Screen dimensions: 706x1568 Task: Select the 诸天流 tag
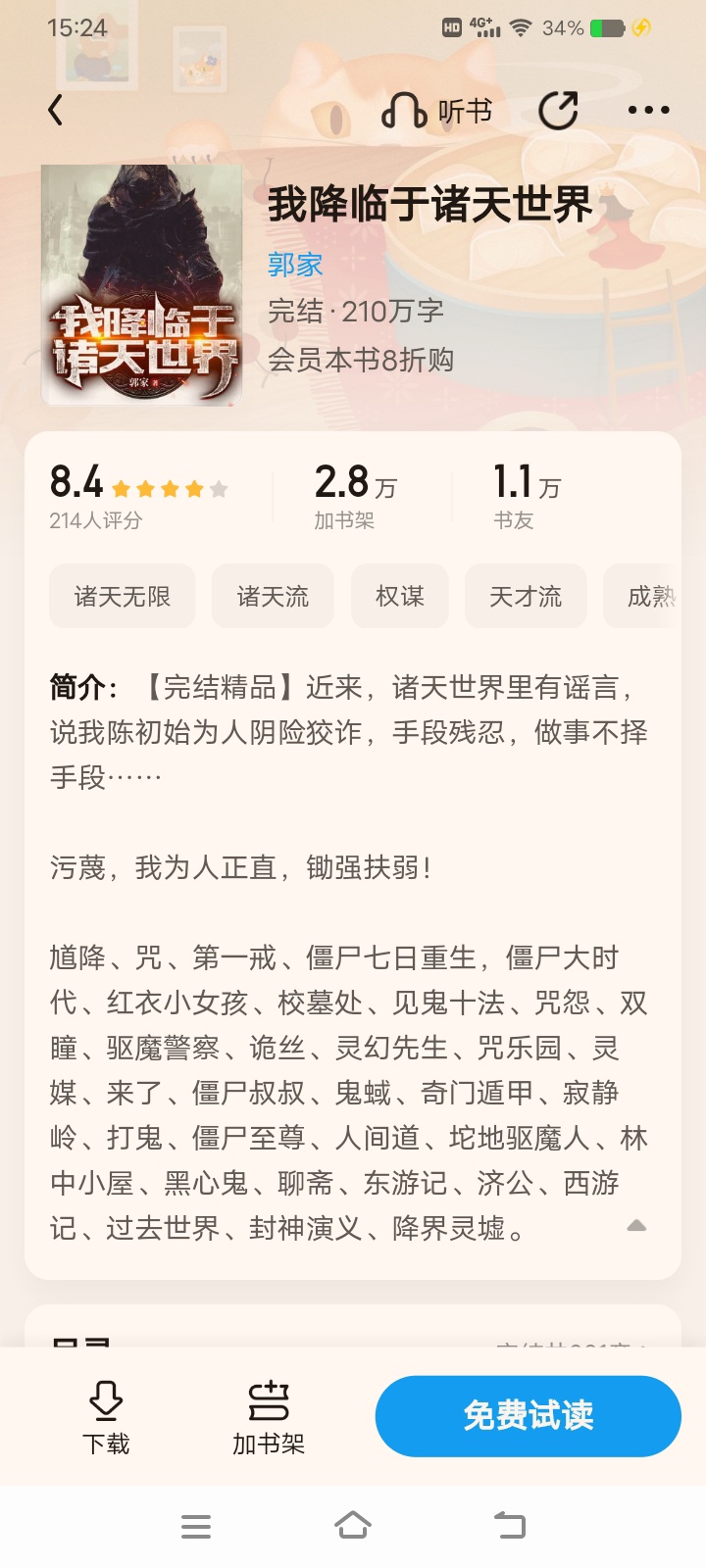tap(273, 596)
